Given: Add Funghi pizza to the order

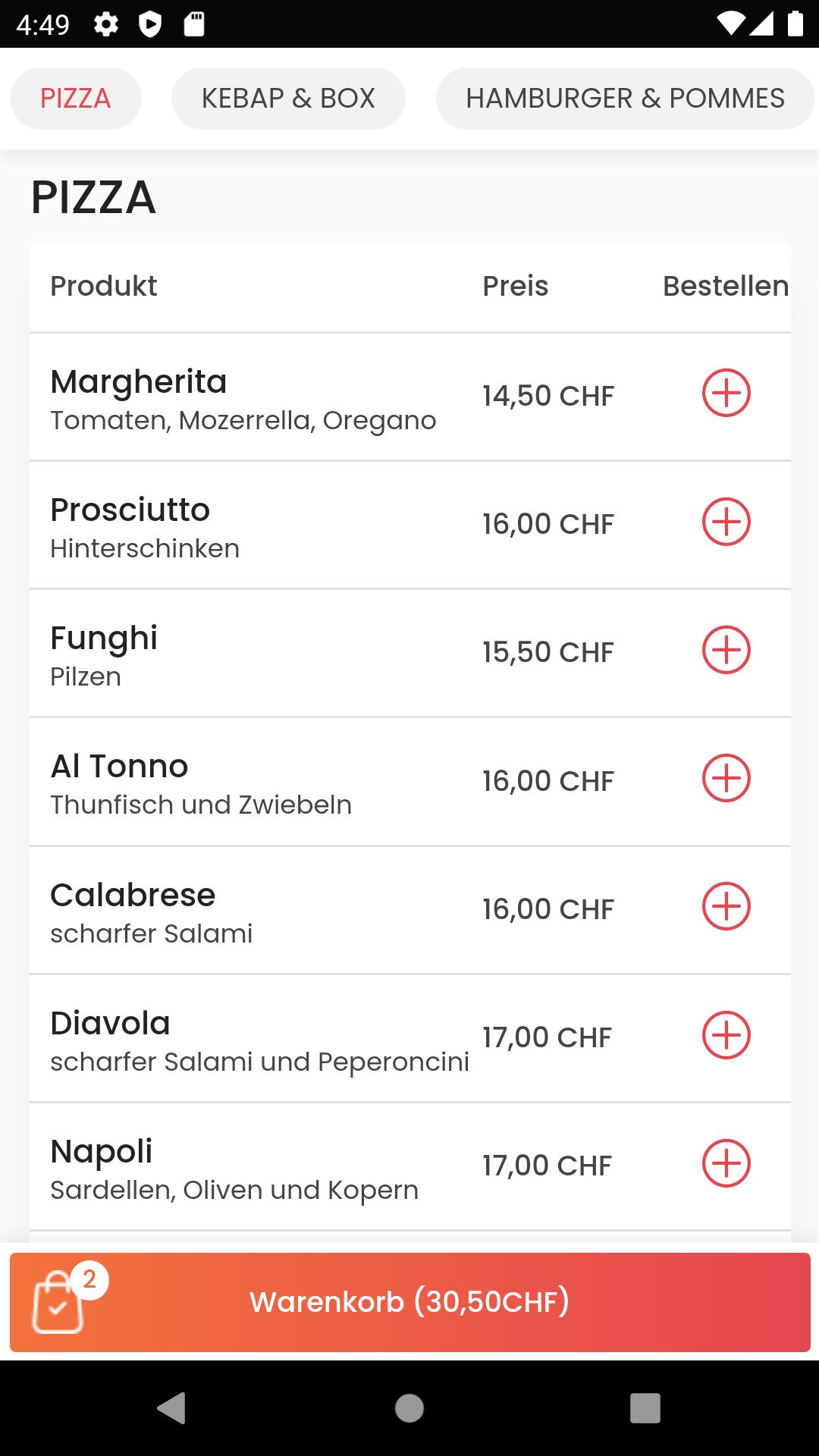Looking at the screenshot, I should coord(726,650).
